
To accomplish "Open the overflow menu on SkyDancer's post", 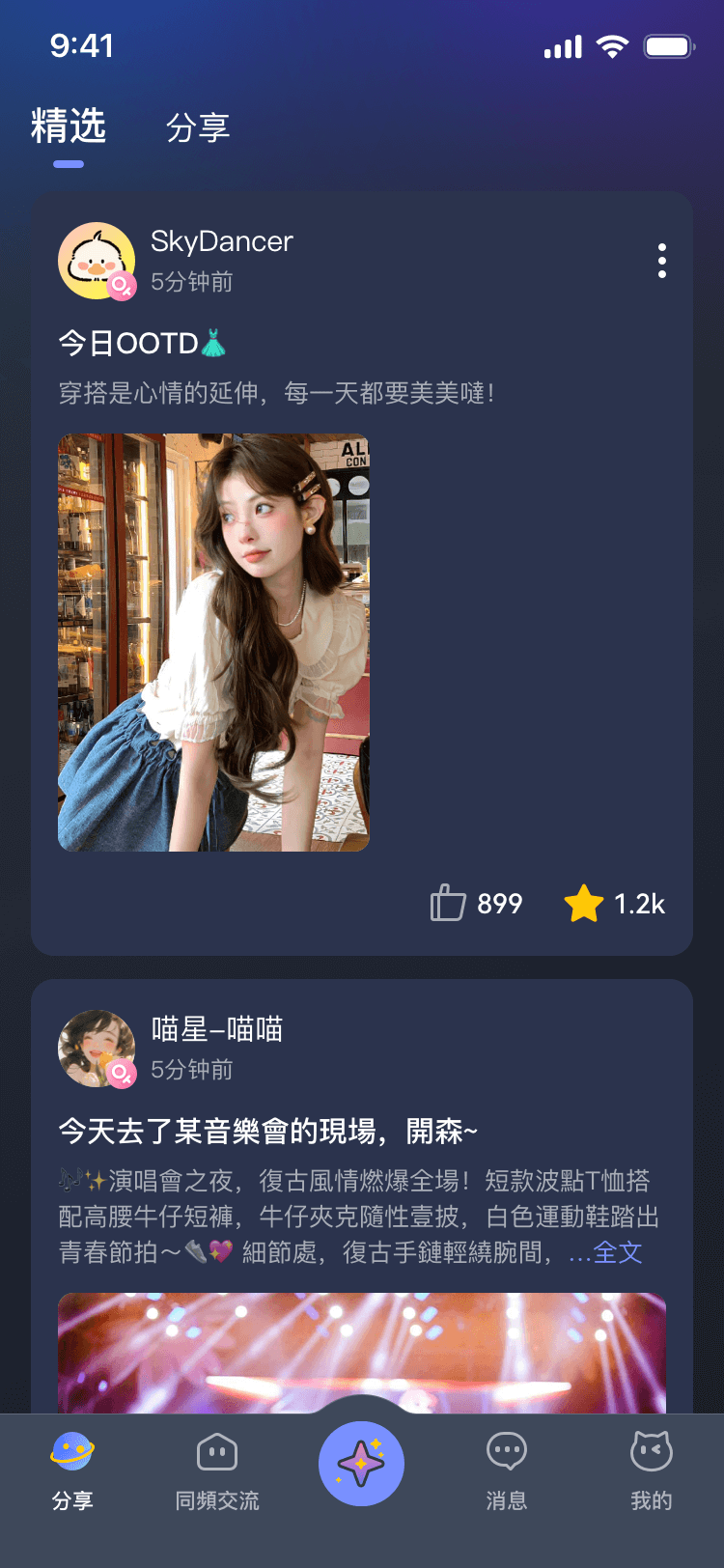I will click(x=661, y=261).
